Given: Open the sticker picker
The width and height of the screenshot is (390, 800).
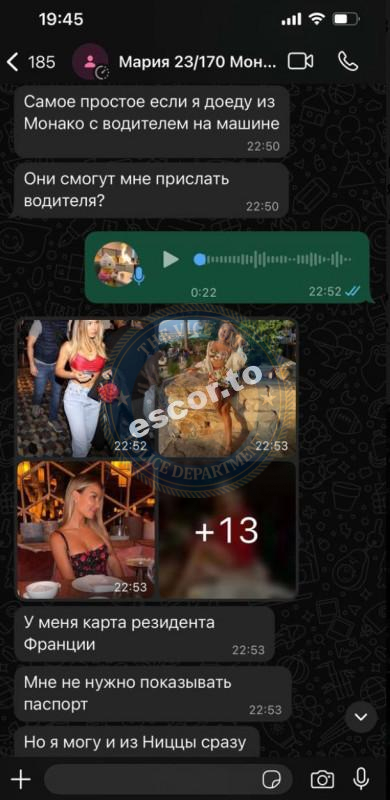Looking at the screenshot, I should pos(272,780).
